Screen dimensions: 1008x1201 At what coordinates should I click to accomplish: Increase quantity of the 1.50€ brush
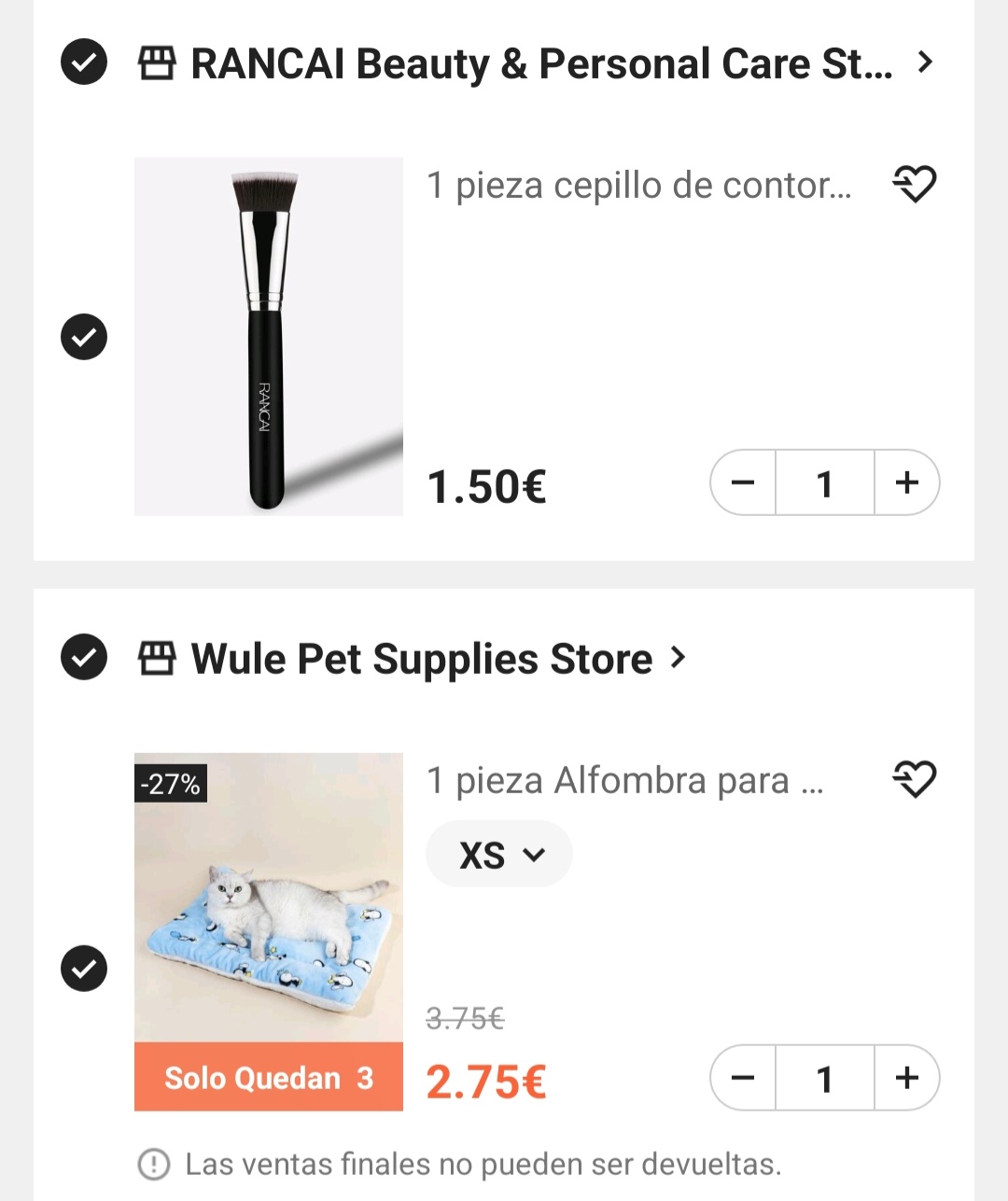pos(906,482)
